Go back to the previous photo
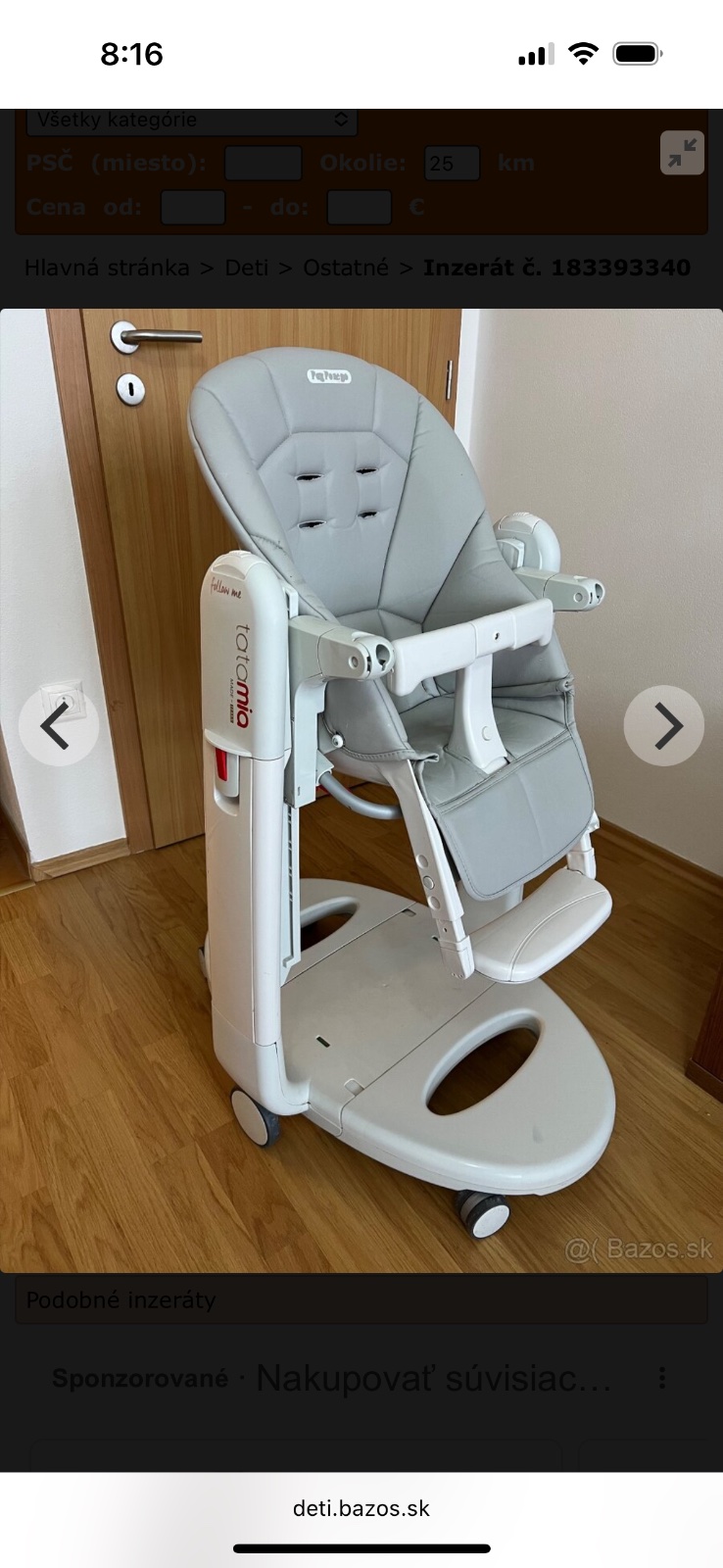This screenshot has height=1568, width=723. [58, 726]
